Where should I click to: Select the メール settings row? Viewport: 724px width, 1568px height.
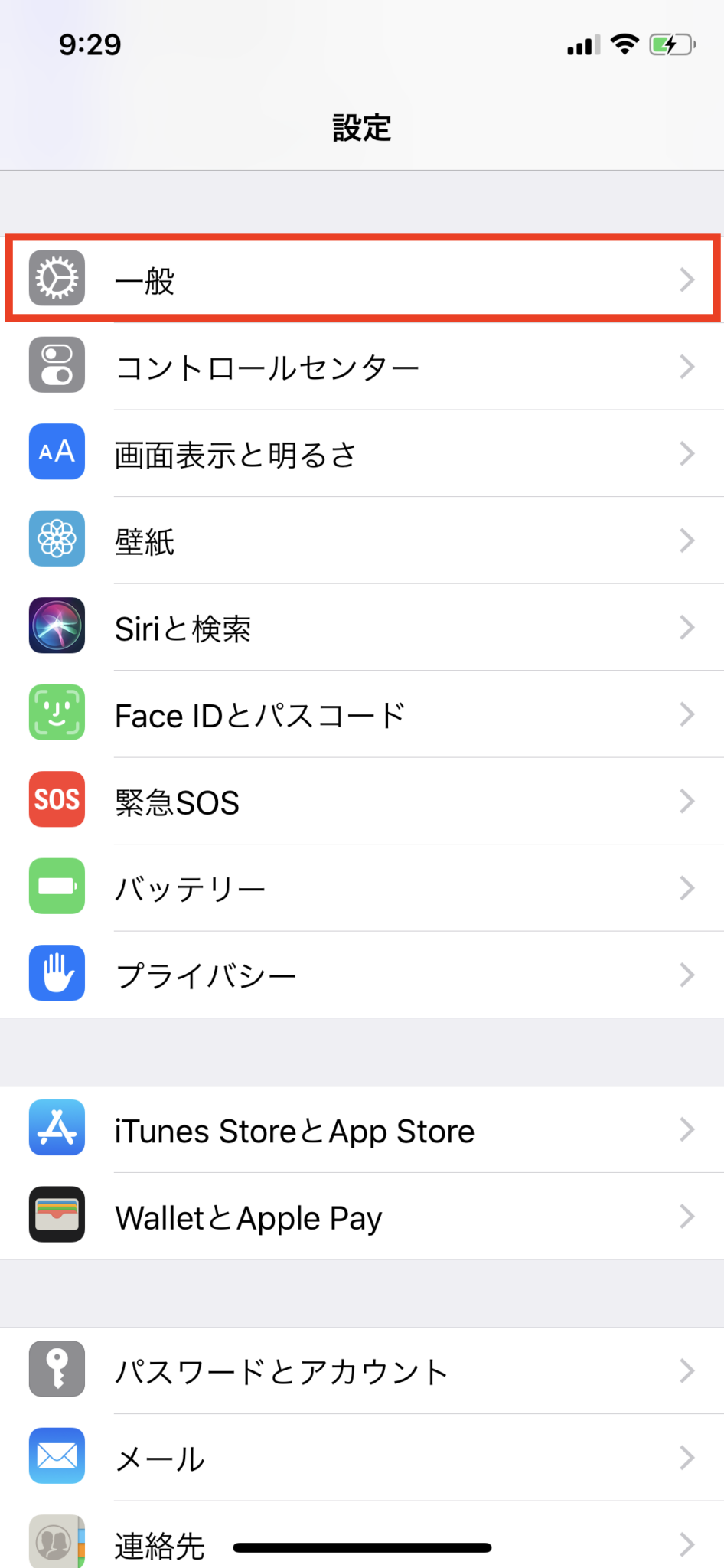[x=361, y=1458]
